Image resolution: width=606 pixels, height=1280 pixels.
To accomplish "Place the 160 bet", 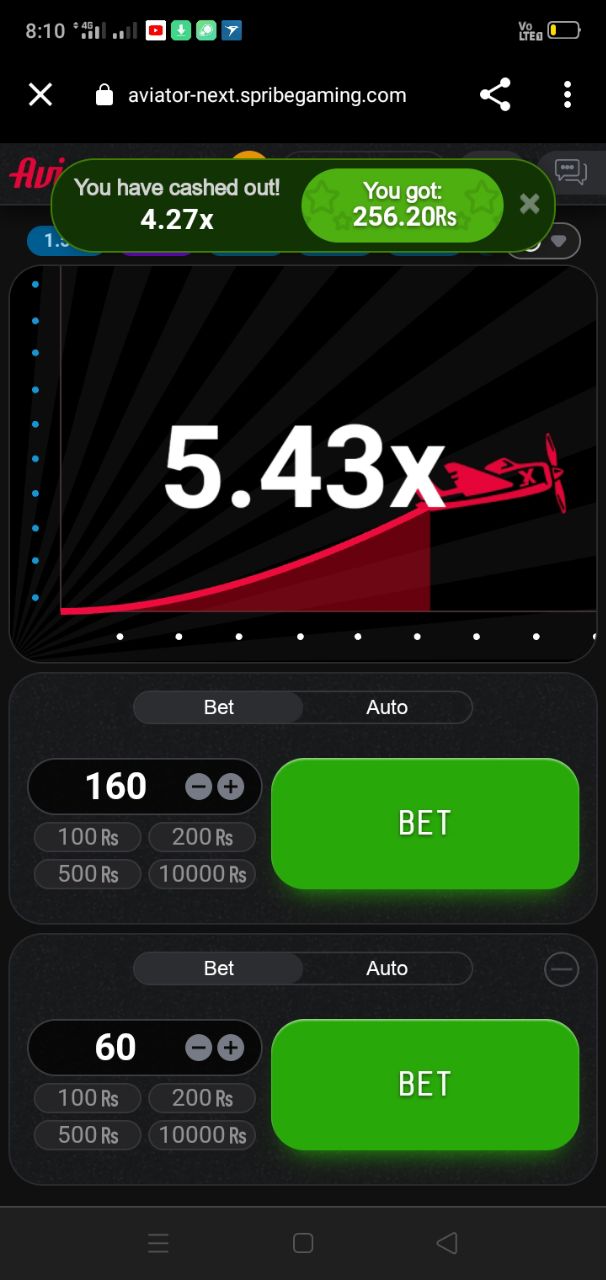I will 425,823.
